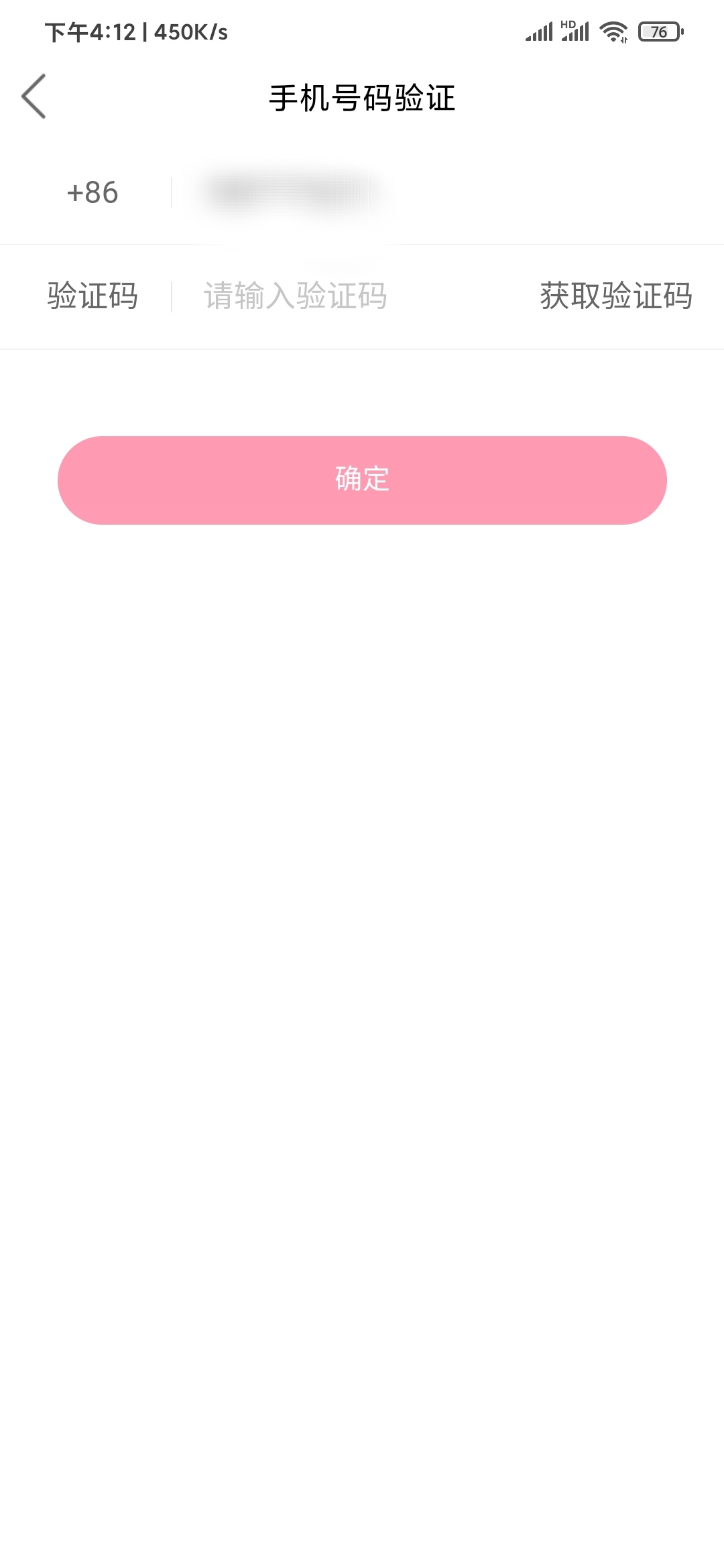The image size is (724, 1568).
Task: Click the second SIM signal icon
Action: pos(577,32)
